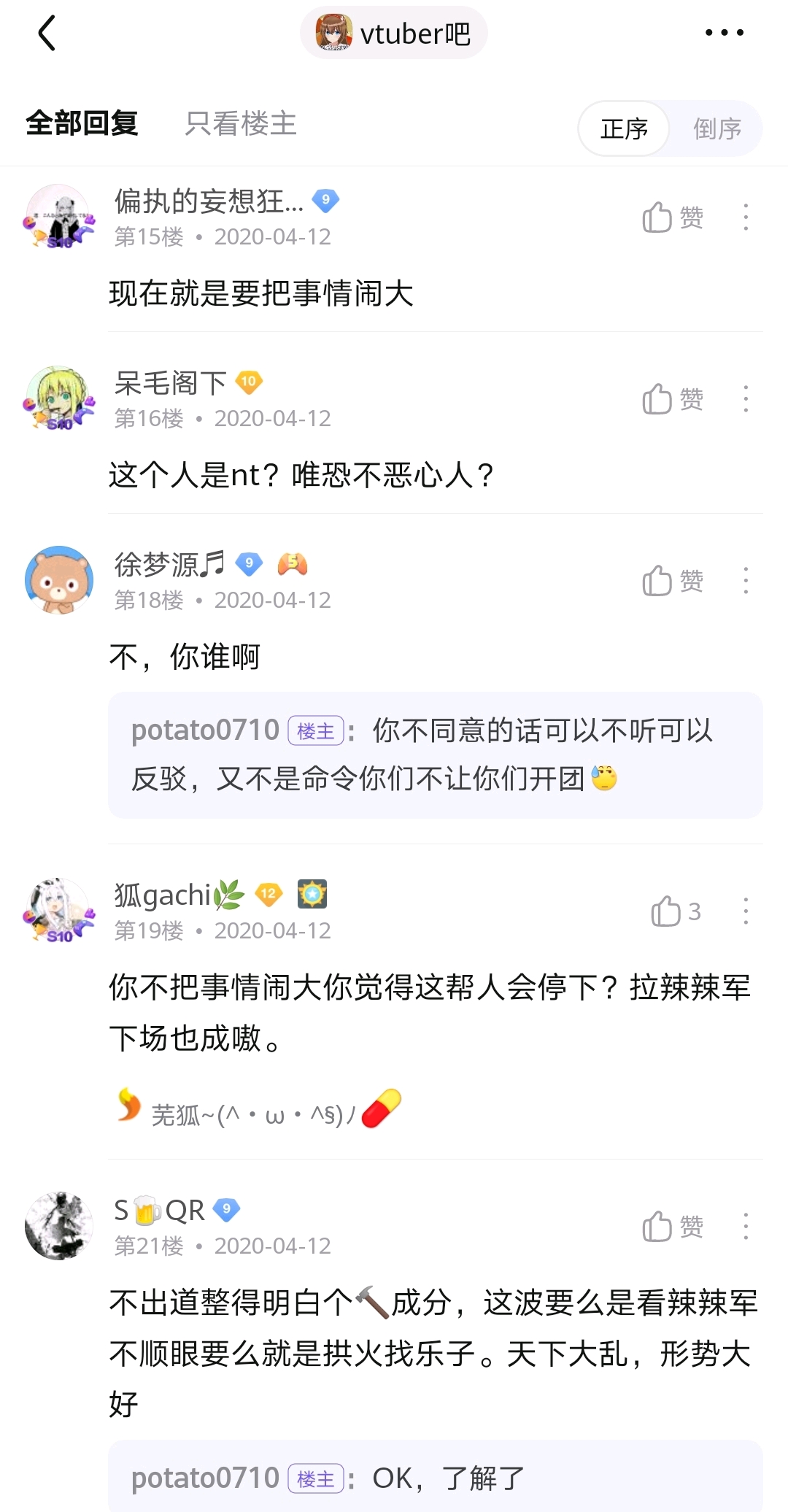Like the reply by 徐梦源
Screen dimensions: 788x1512
tap(672, 581)
